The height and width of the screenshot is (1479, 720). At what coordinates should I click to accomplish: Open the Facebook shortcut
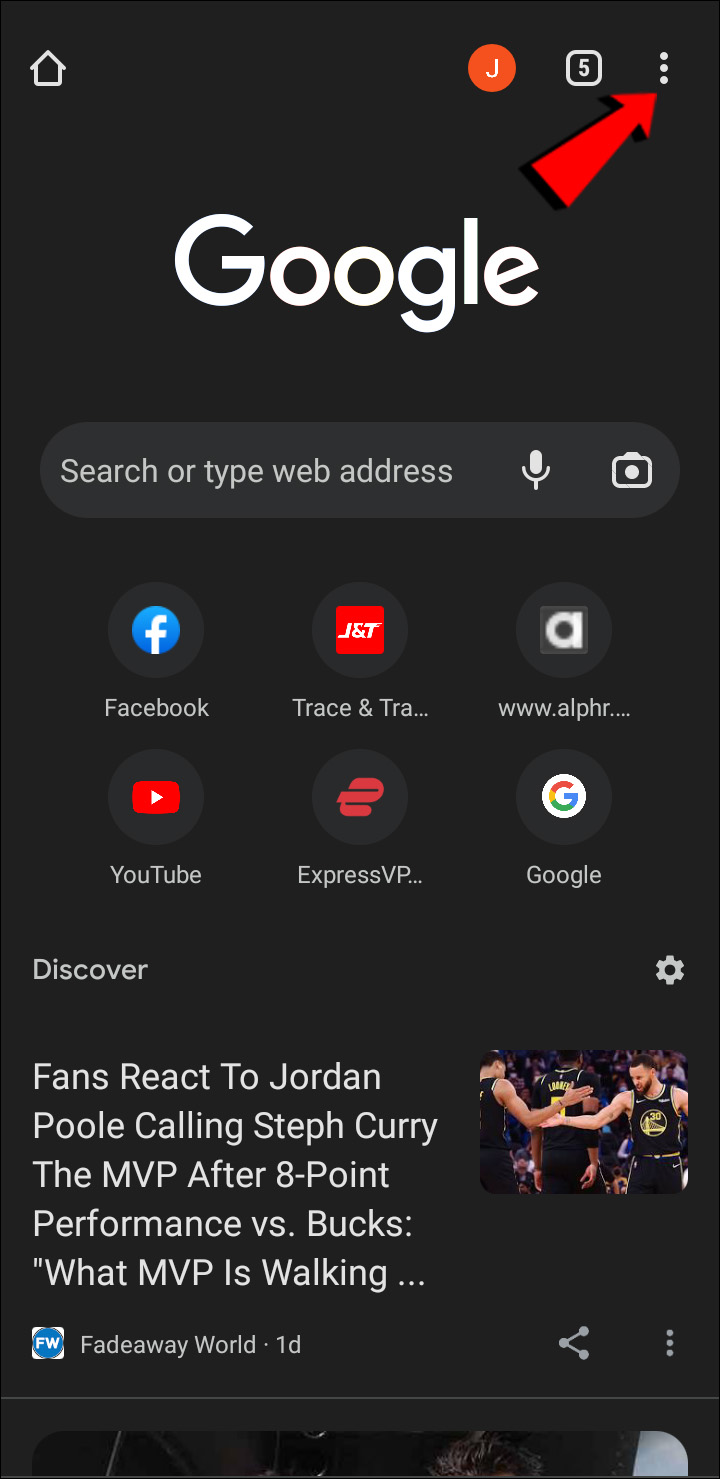156,631
